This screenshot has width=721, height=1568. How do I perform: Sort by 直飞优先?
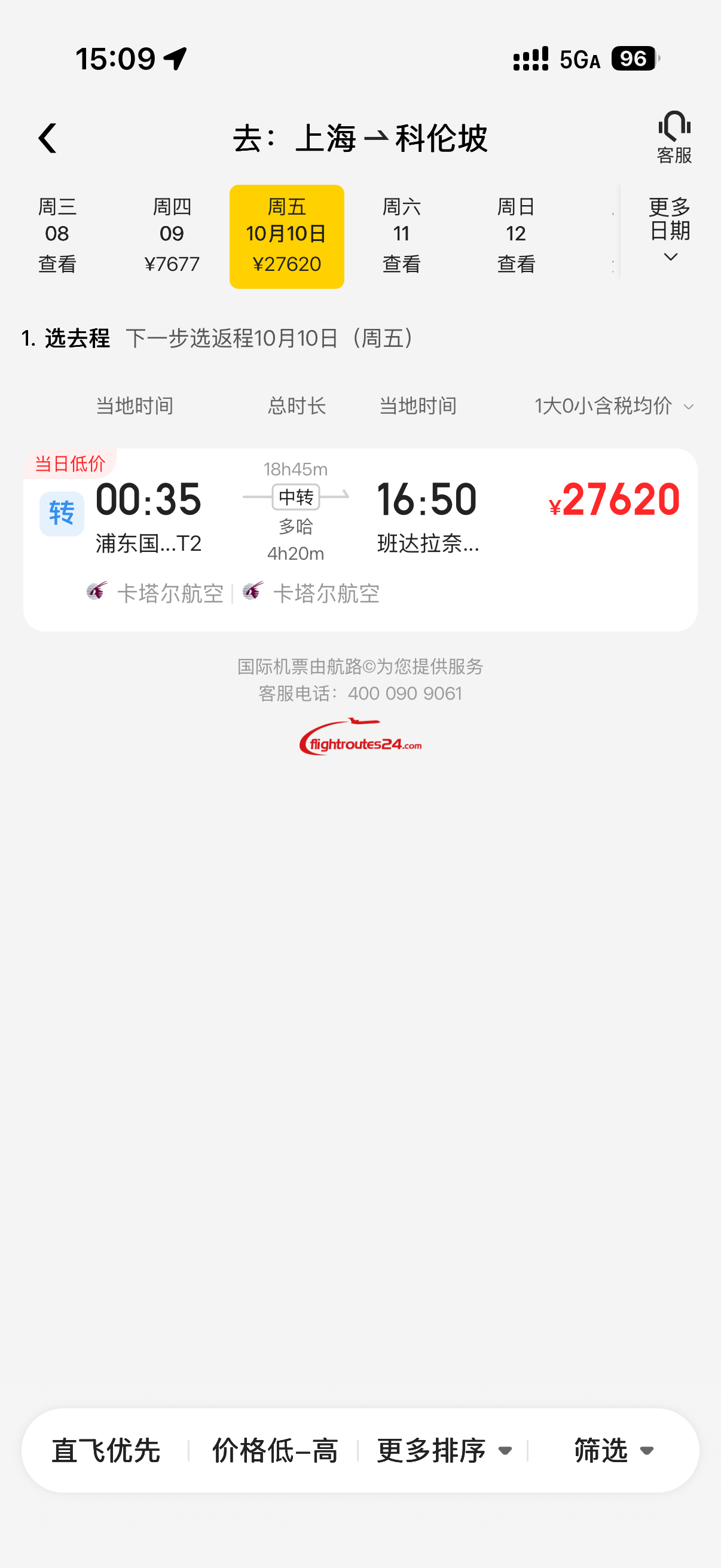[106, 1451]
